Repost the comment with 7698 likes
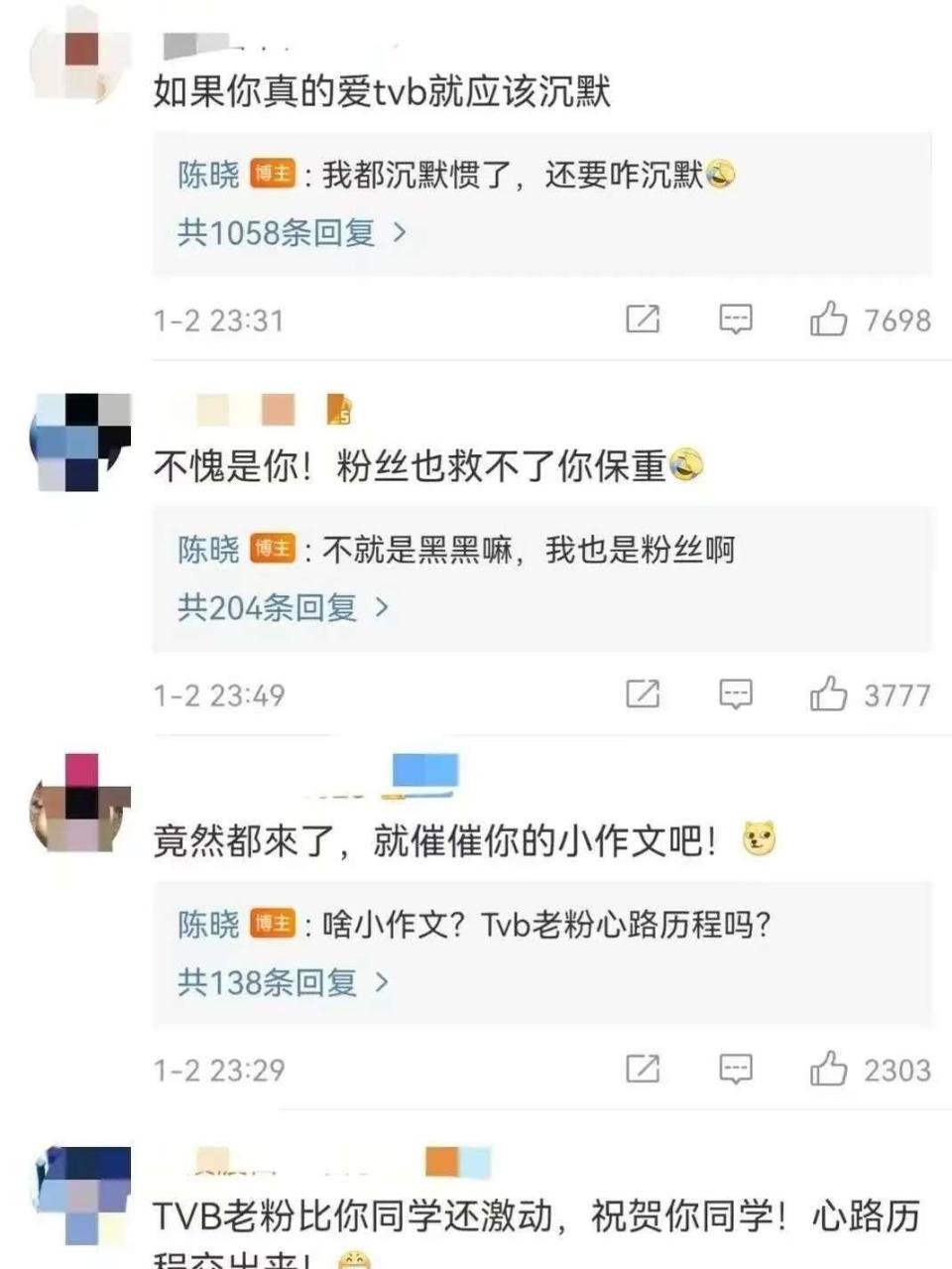952x1269 pixels. (643, 319)
